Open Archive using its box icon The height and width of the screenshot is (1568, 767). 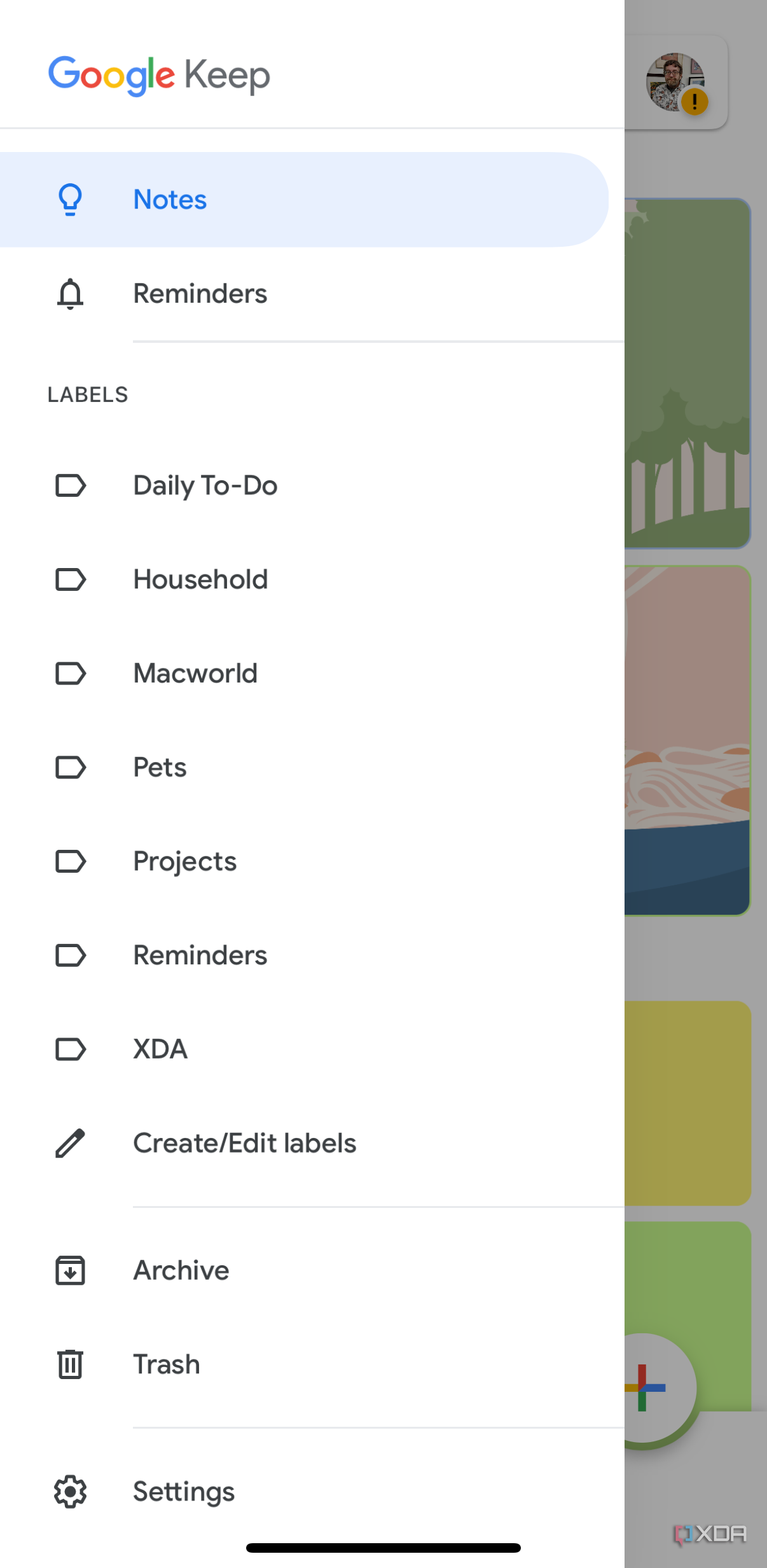(x=70, y=1270)
